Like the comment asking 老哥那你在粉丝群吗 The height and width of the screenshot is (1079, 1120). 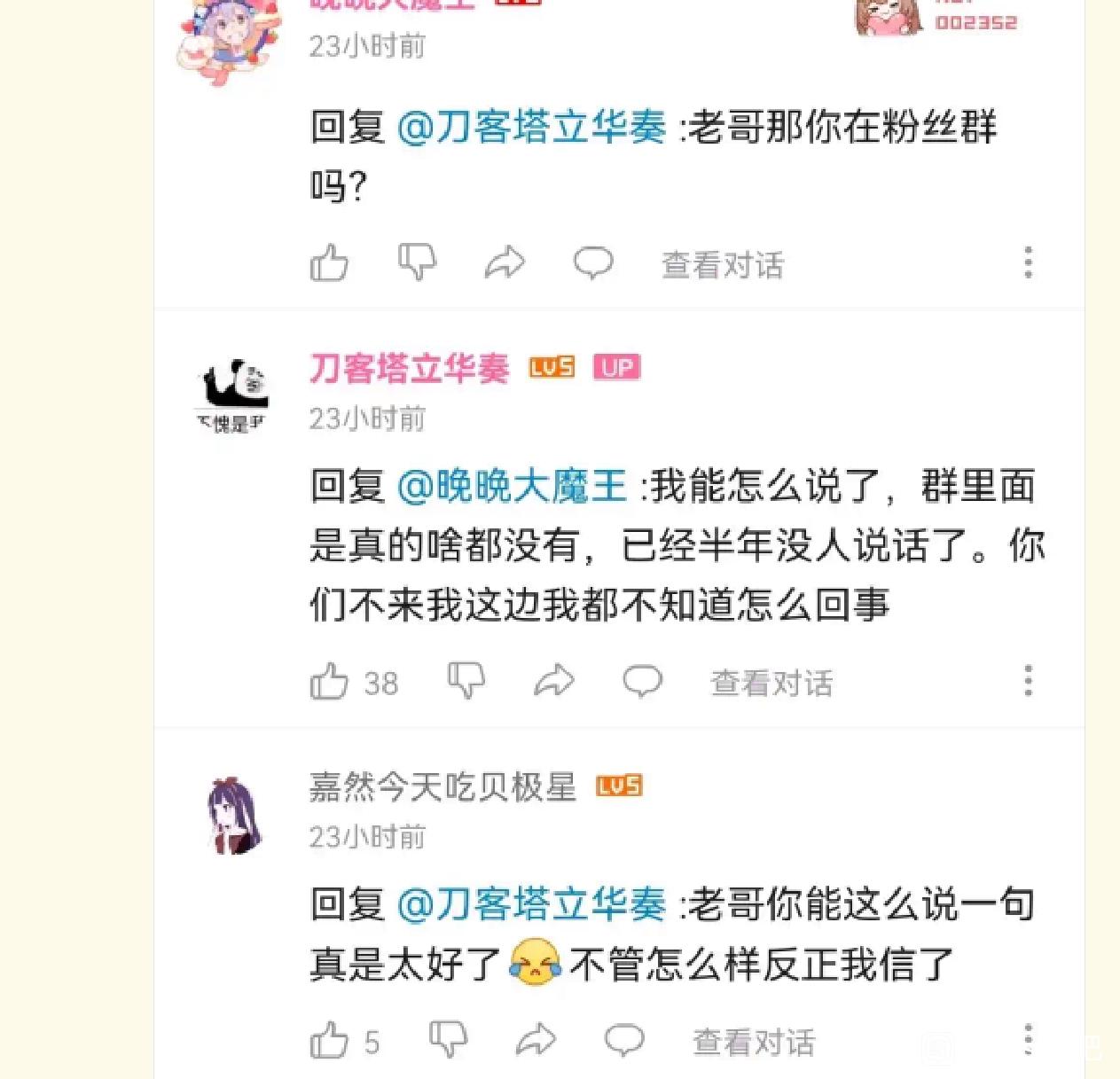tap(329, 263)
